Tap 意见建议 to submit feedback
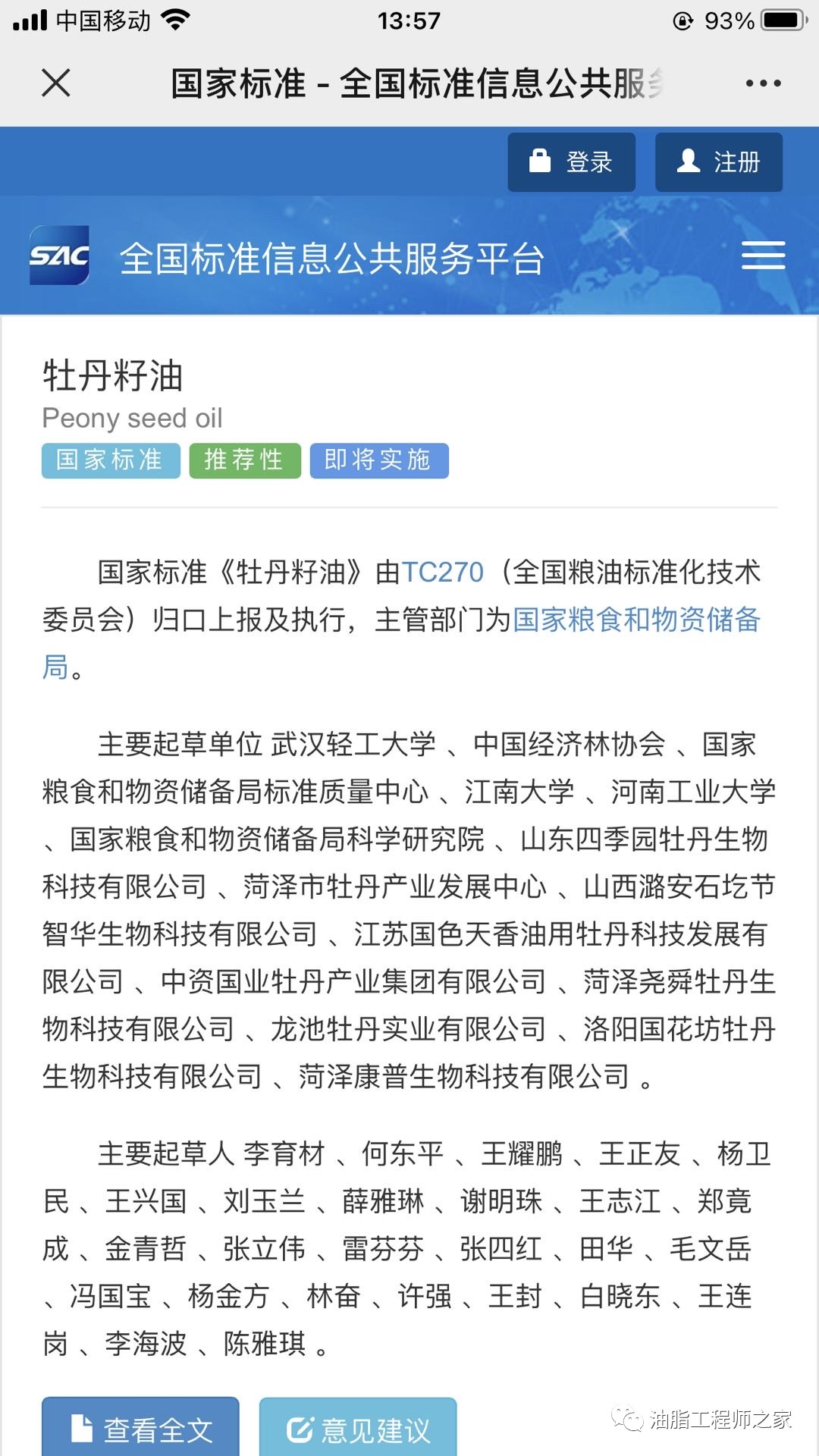Screen dimensions: 819x1456 click(358, 1429)
